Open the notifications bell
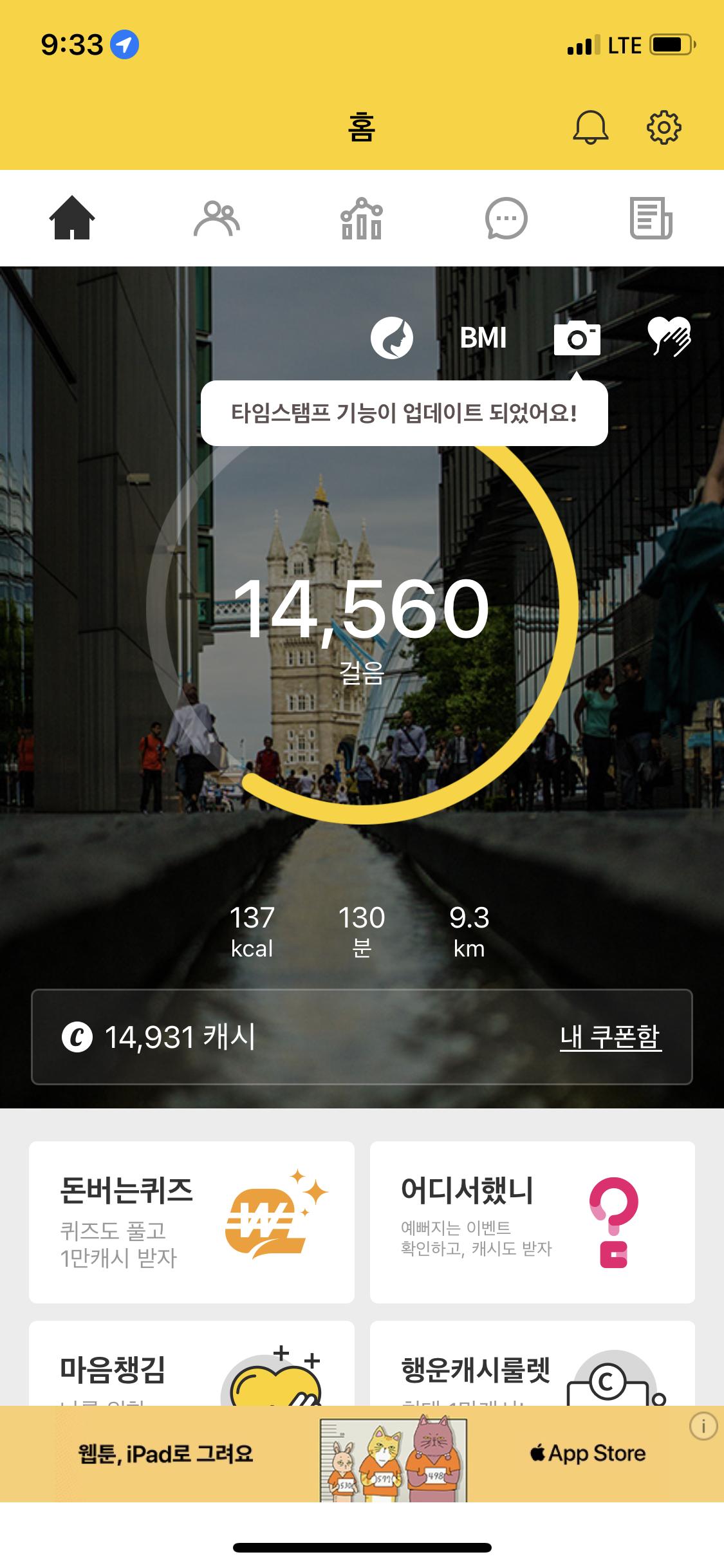Screen dimensions: 724x1568 [590, 127]
